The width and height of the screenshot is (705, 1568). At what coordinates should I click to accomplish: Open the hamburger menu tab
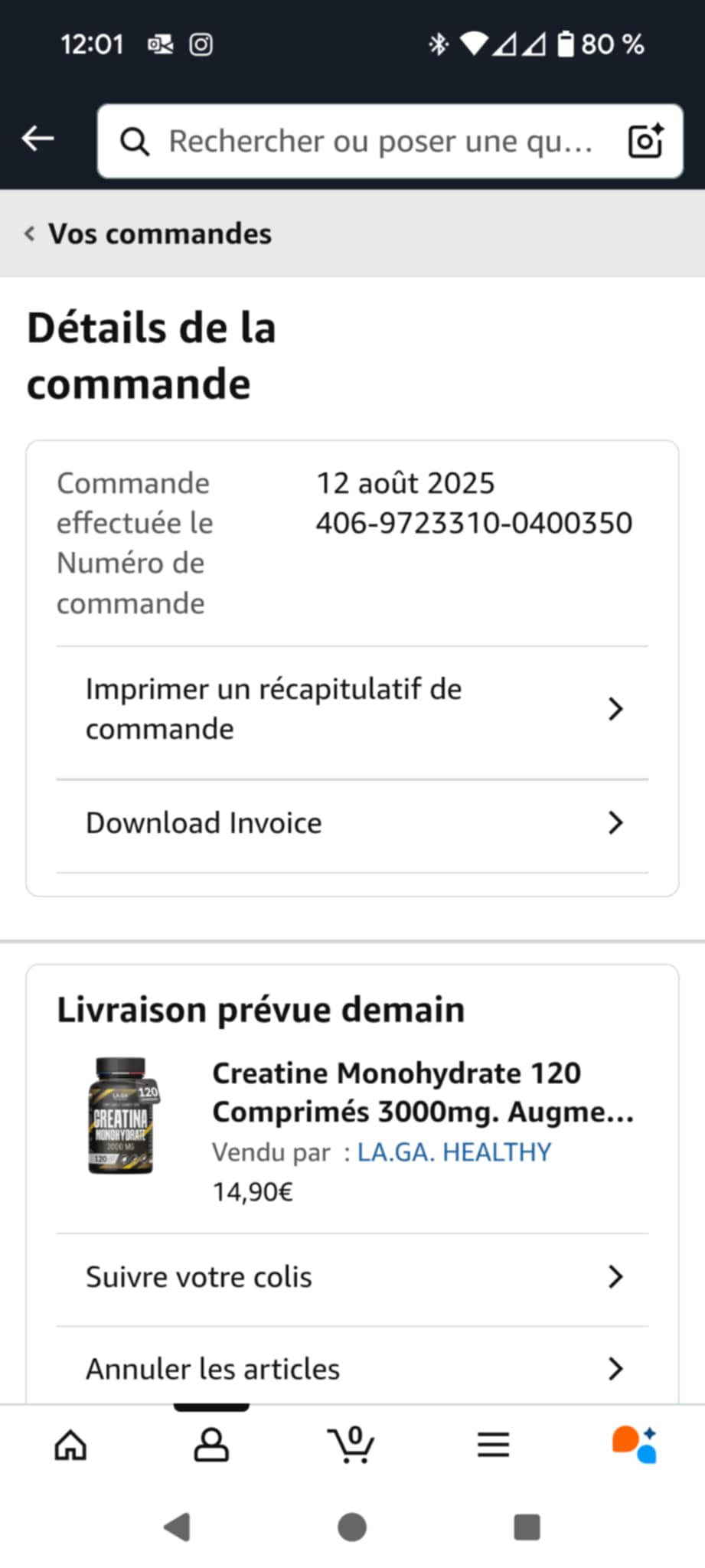click(x=493, y=1445)
